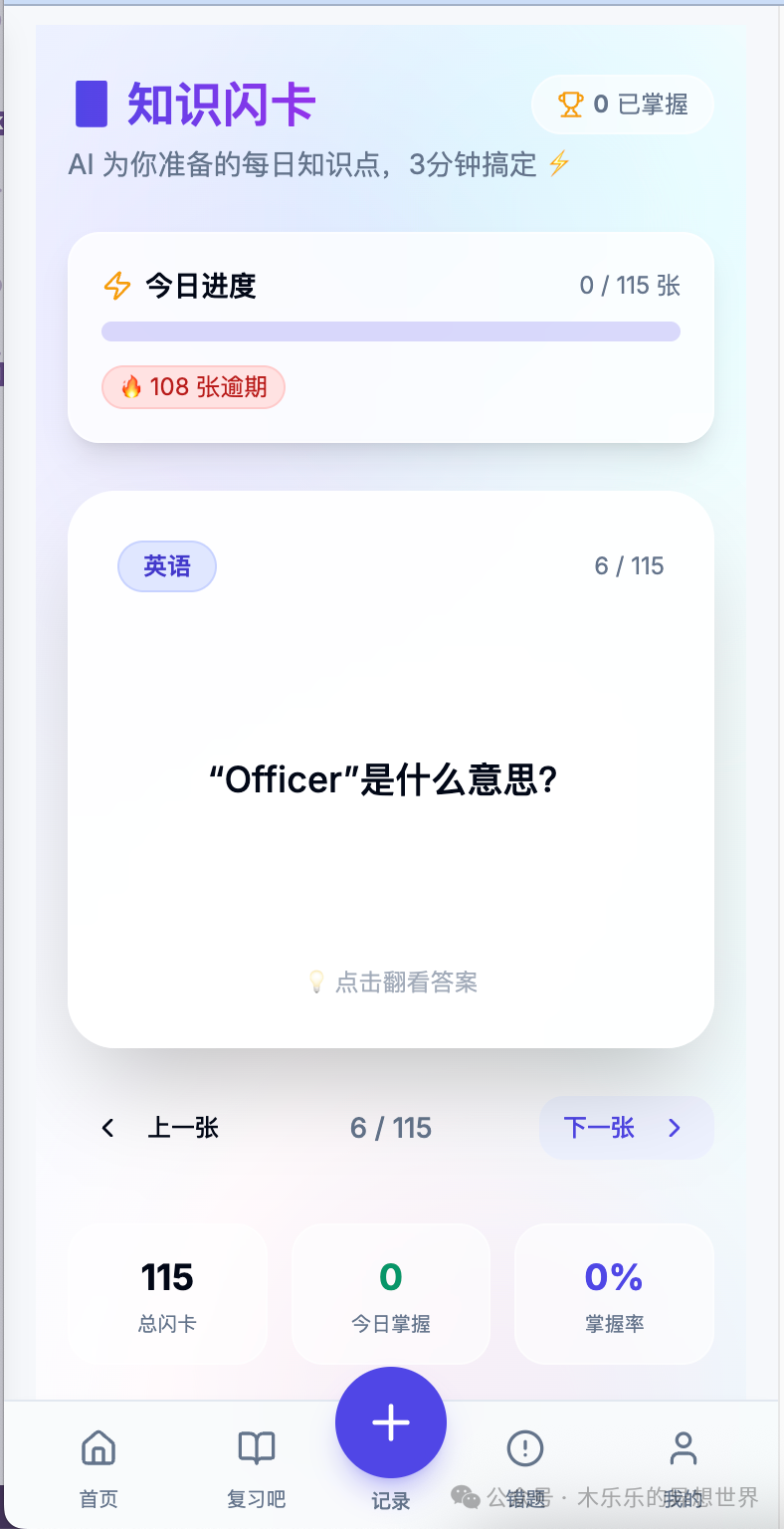Switch to the 复习吧 review tab
784x1529 pixels.
(x=256, y=1467)
